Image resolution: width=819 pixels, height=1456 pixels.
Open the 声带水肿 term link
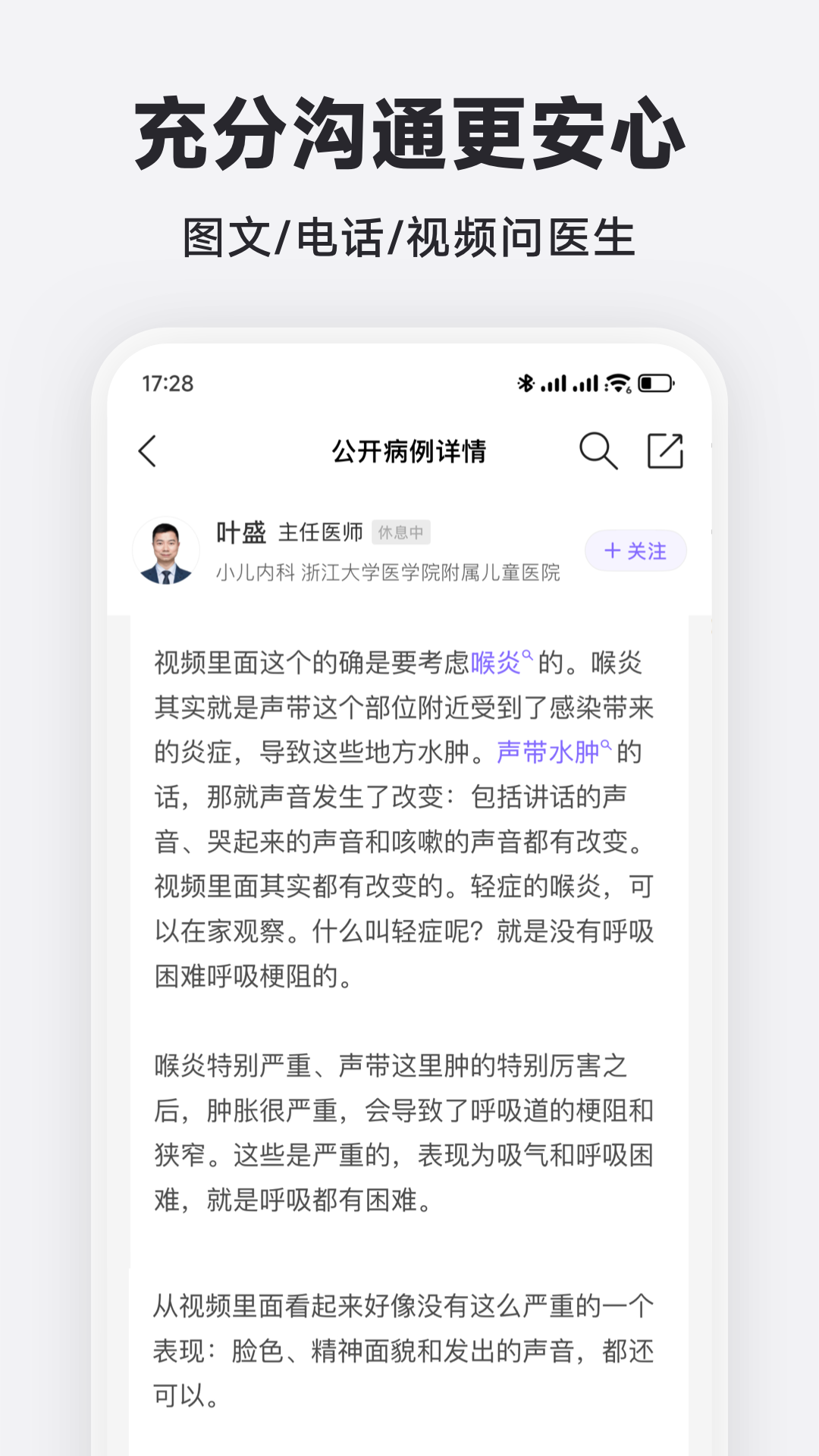pos(546,753)
